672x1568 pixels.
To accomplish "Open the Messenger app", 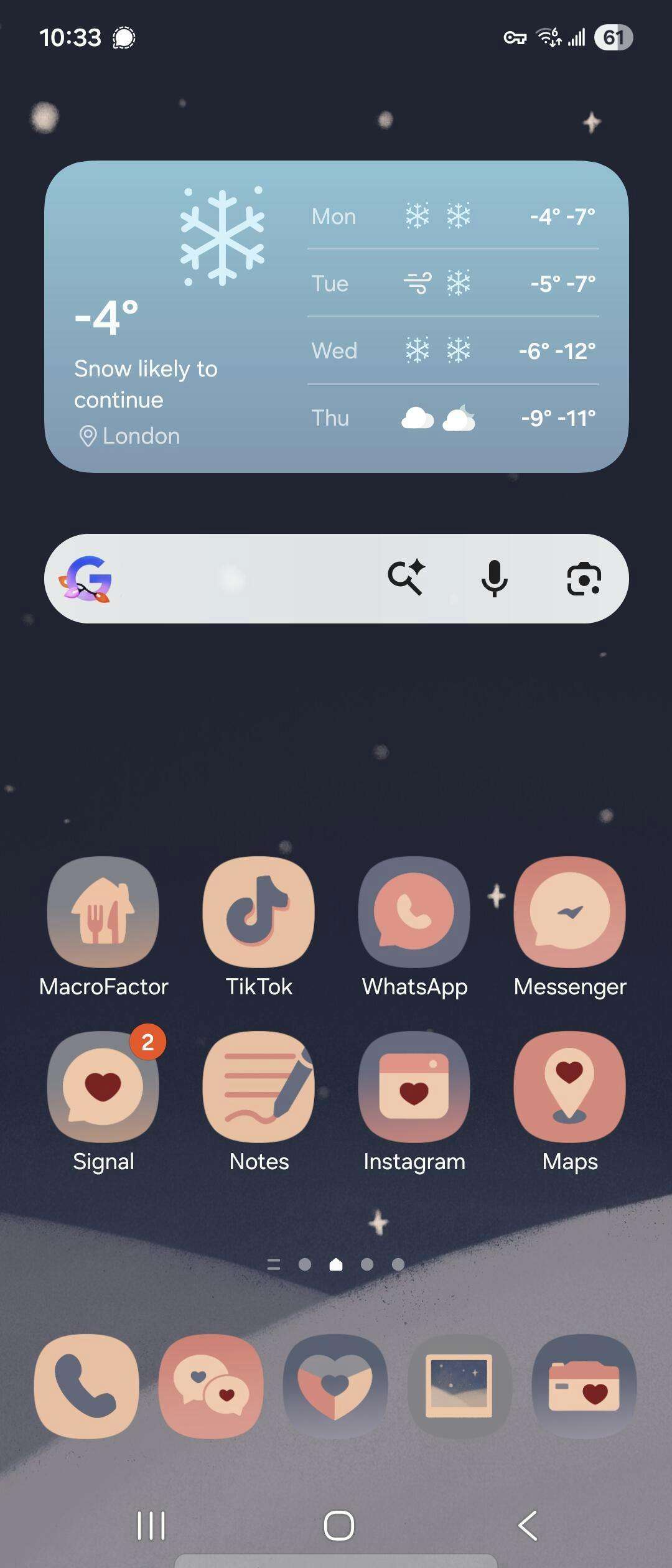I will coord(570,912).
